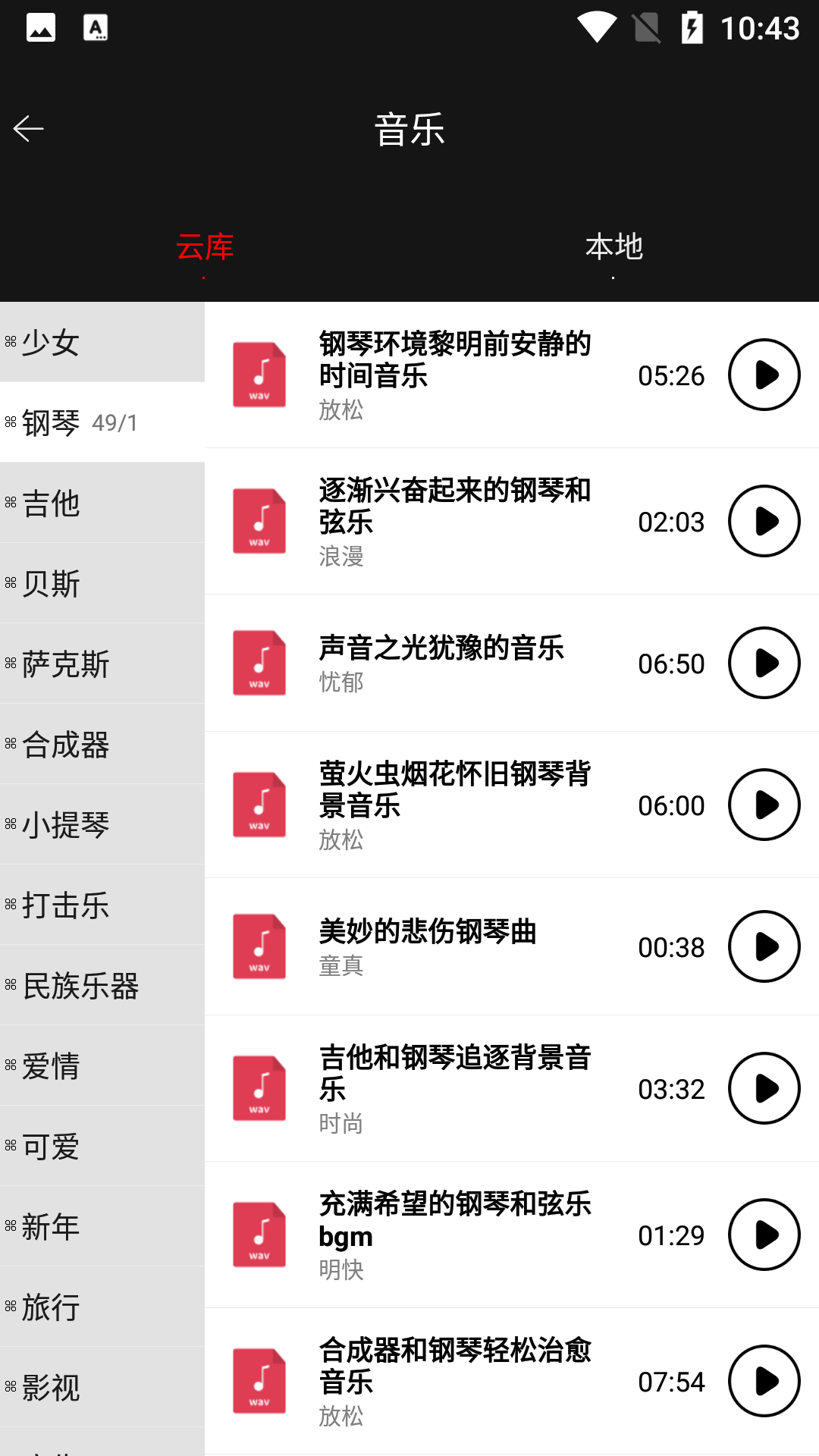
Task: Click the wav file icon of 声音之光犹豫的音乐
Action: pos(259,663)
